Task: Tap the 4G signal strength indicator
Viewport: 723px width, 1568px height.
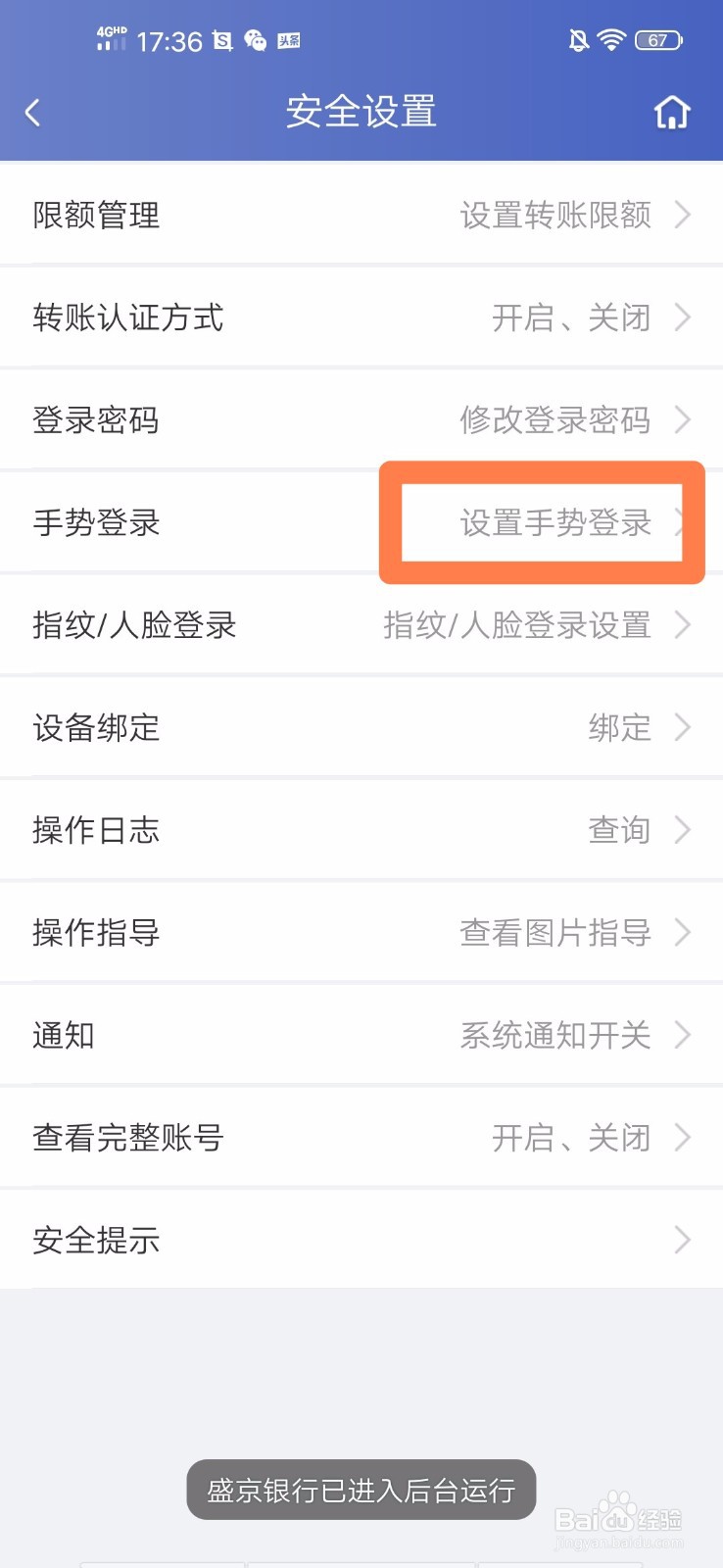Action: [111, 40]
